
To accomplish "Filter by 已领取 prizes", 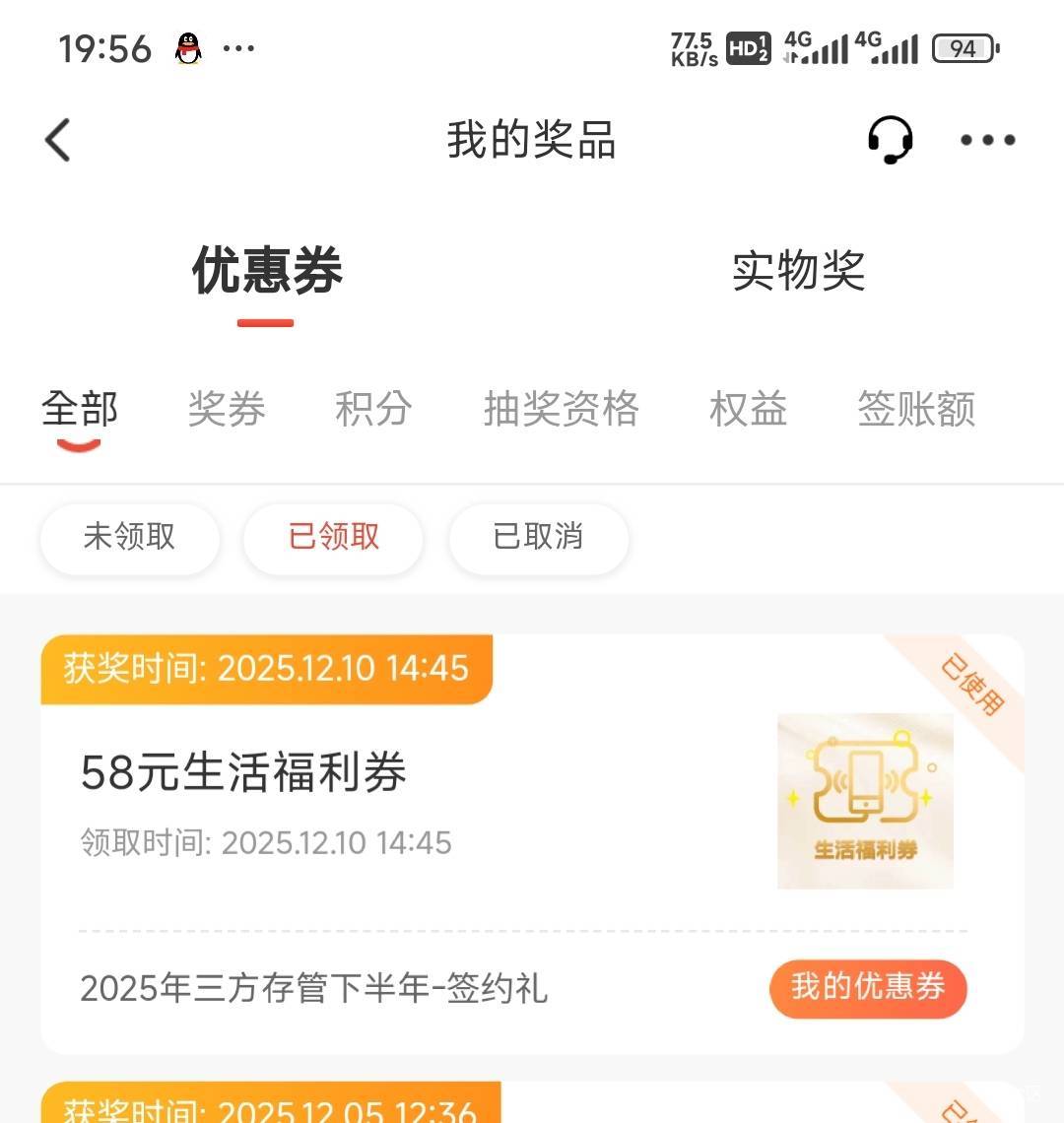I will 333,537.
